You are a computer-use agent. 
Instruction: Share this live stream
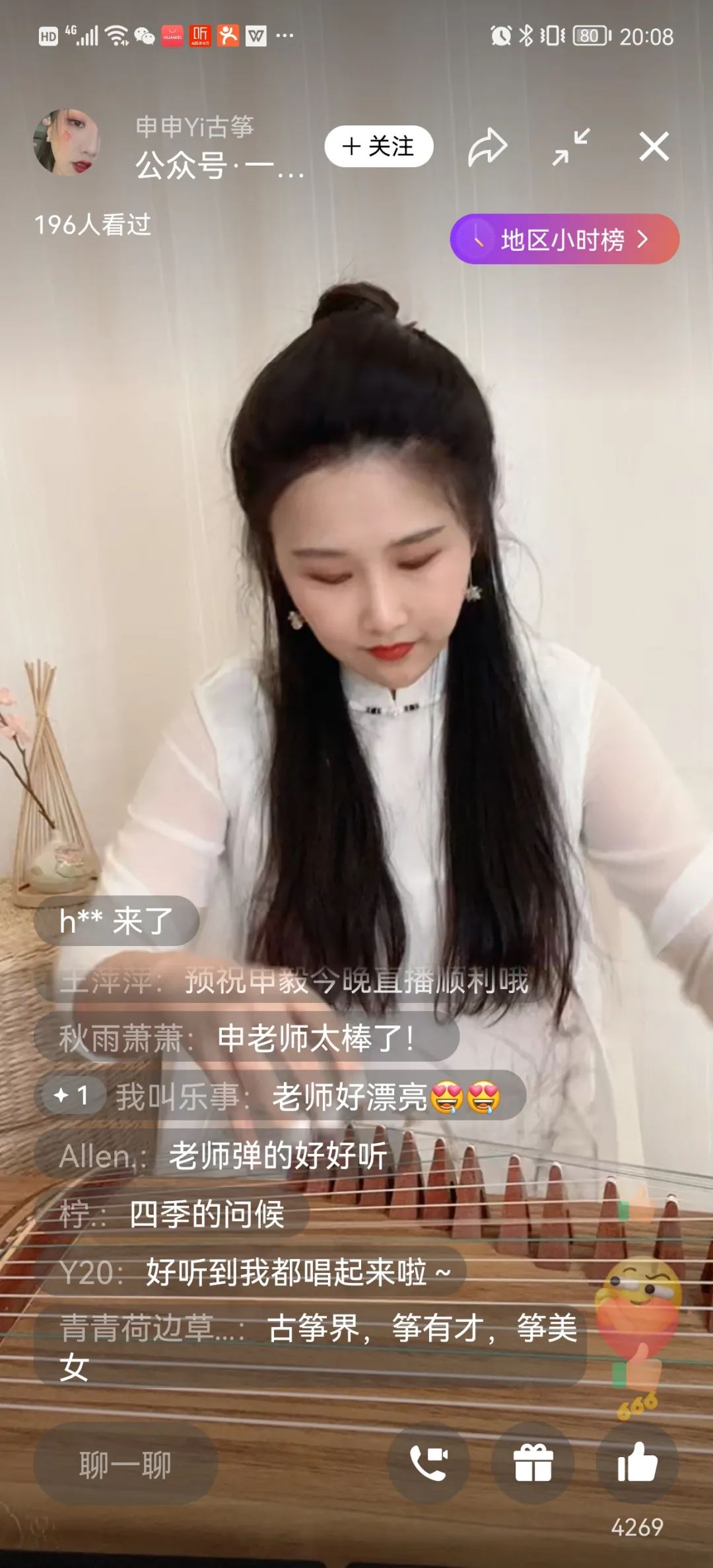pyautogui.click(x=487, y=147)
